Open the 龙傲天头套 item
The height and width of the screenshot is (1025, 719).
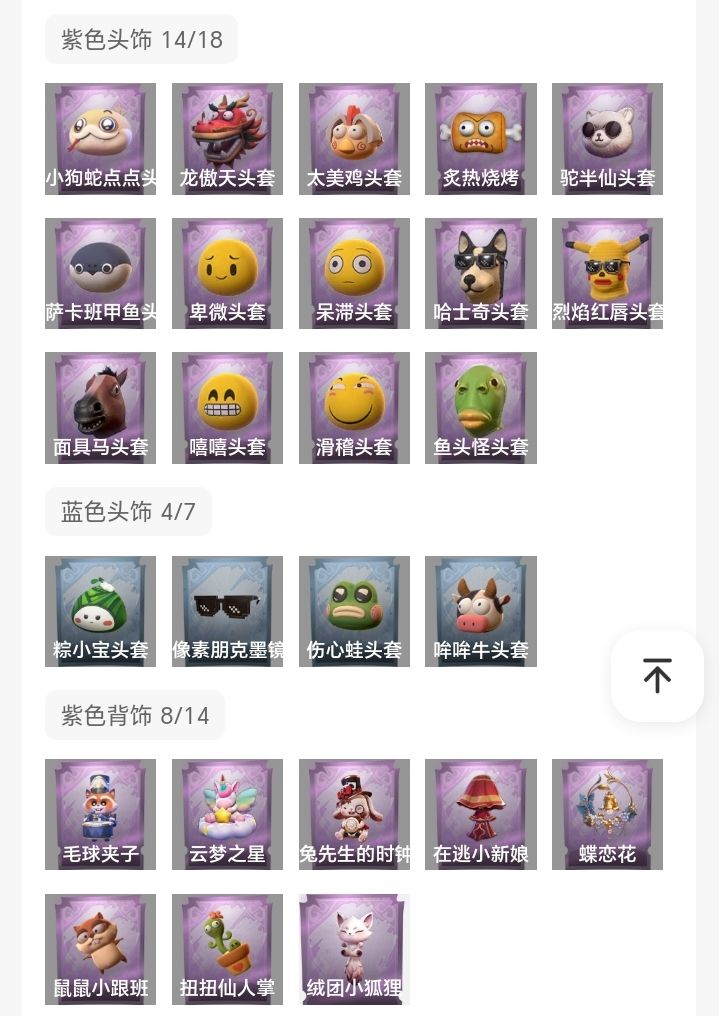227,138
